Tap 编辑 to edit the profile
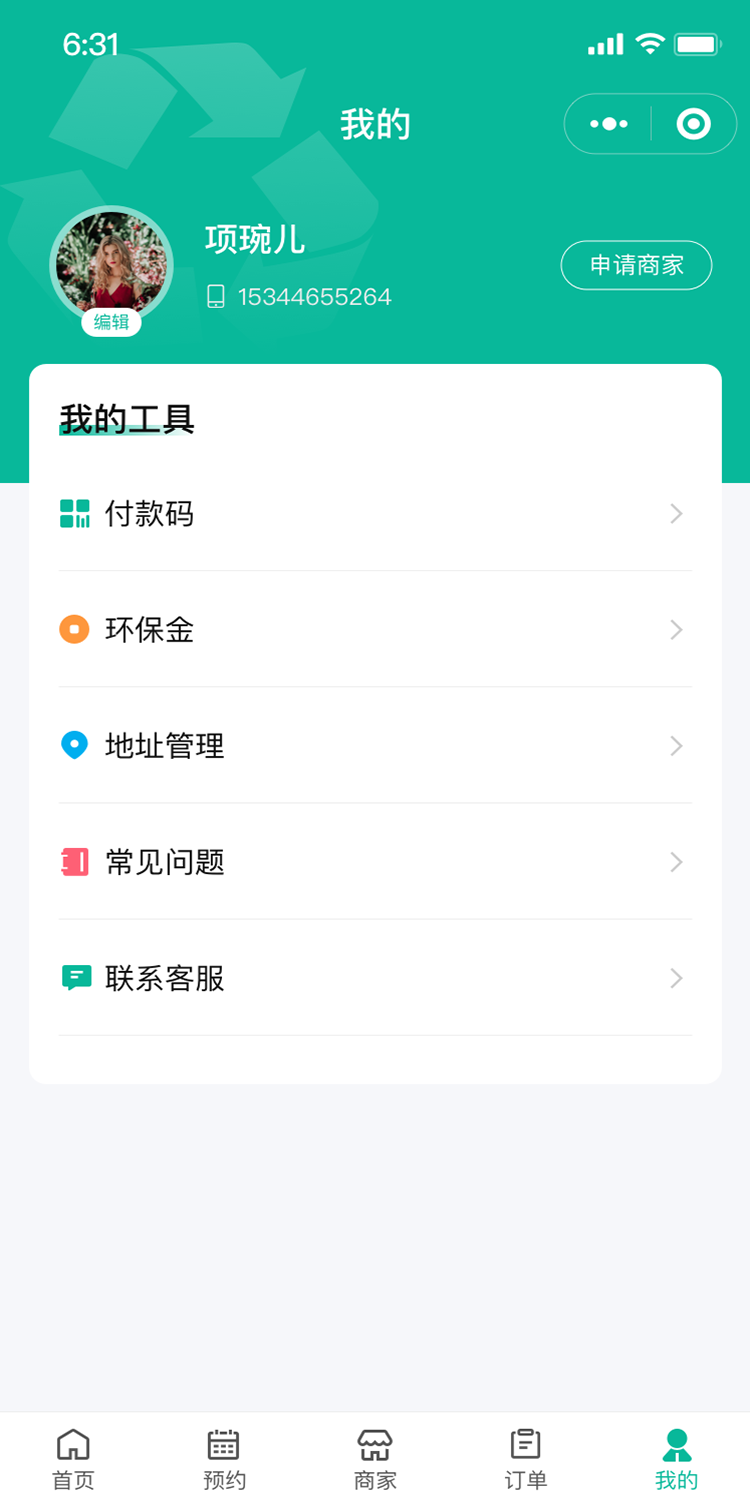 [111, 322]
